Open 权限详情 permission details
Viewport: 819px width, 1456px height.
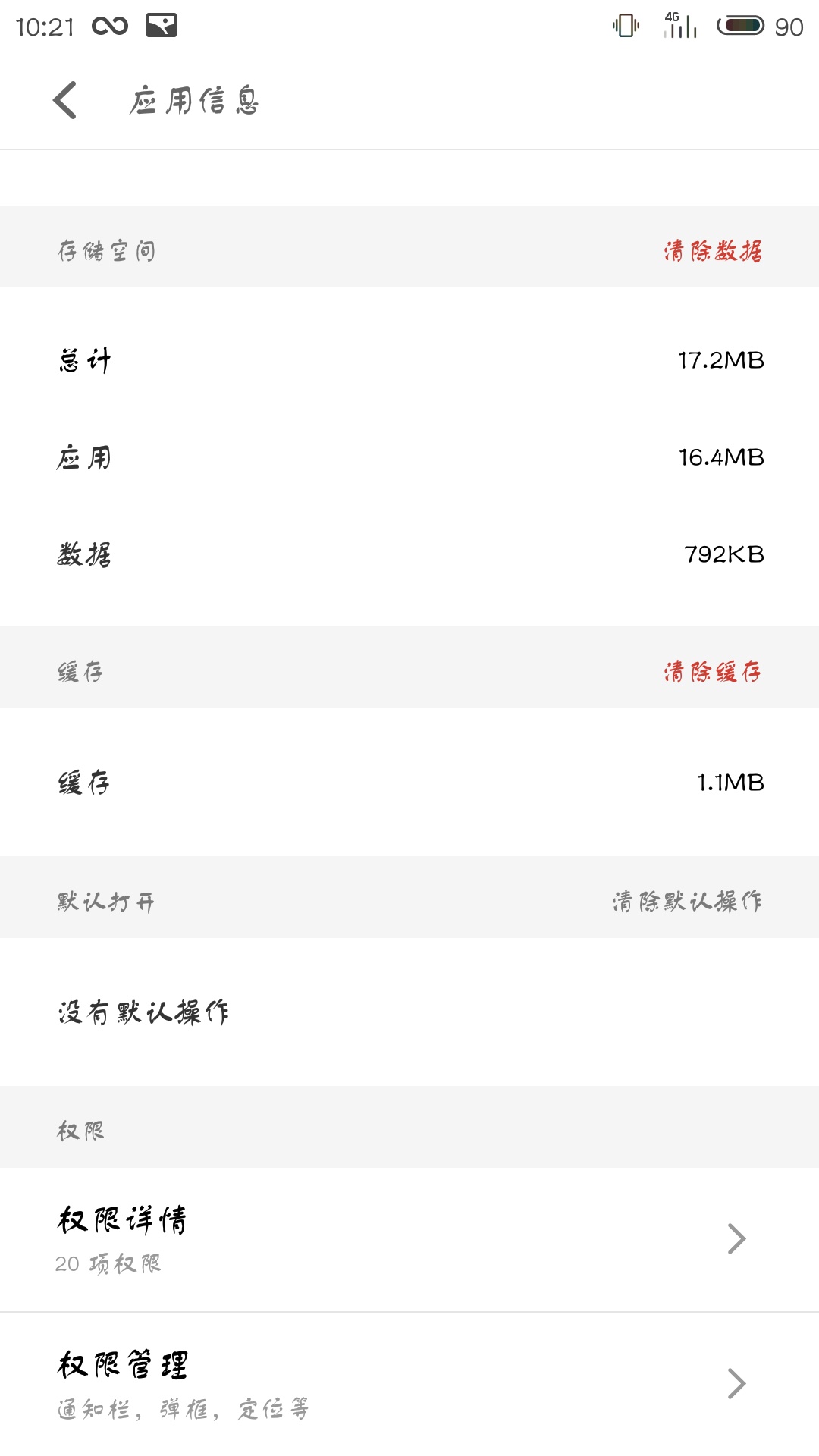(409, 1239)
